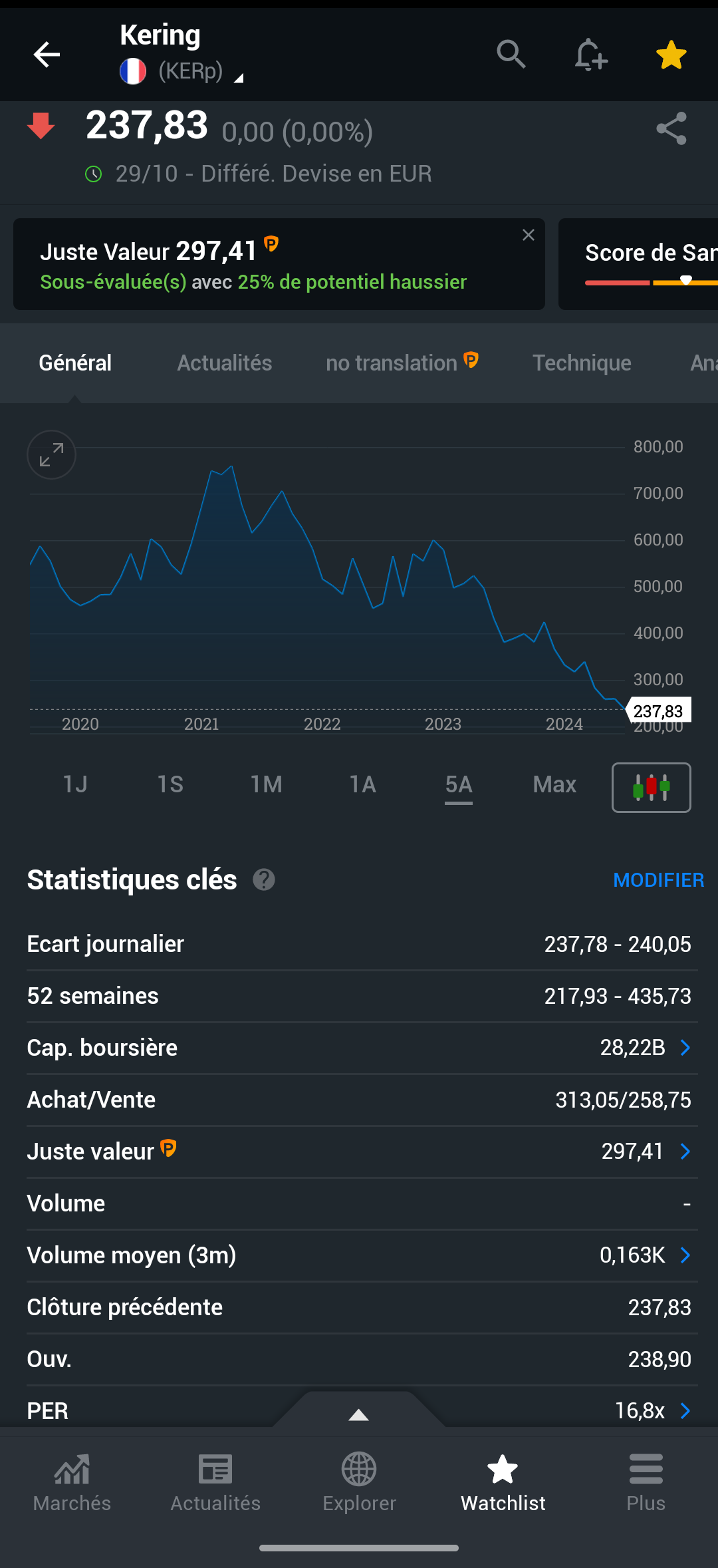718x1568 pixels.
Task: Create a price alert with the bell
Action: coord(590,55)
